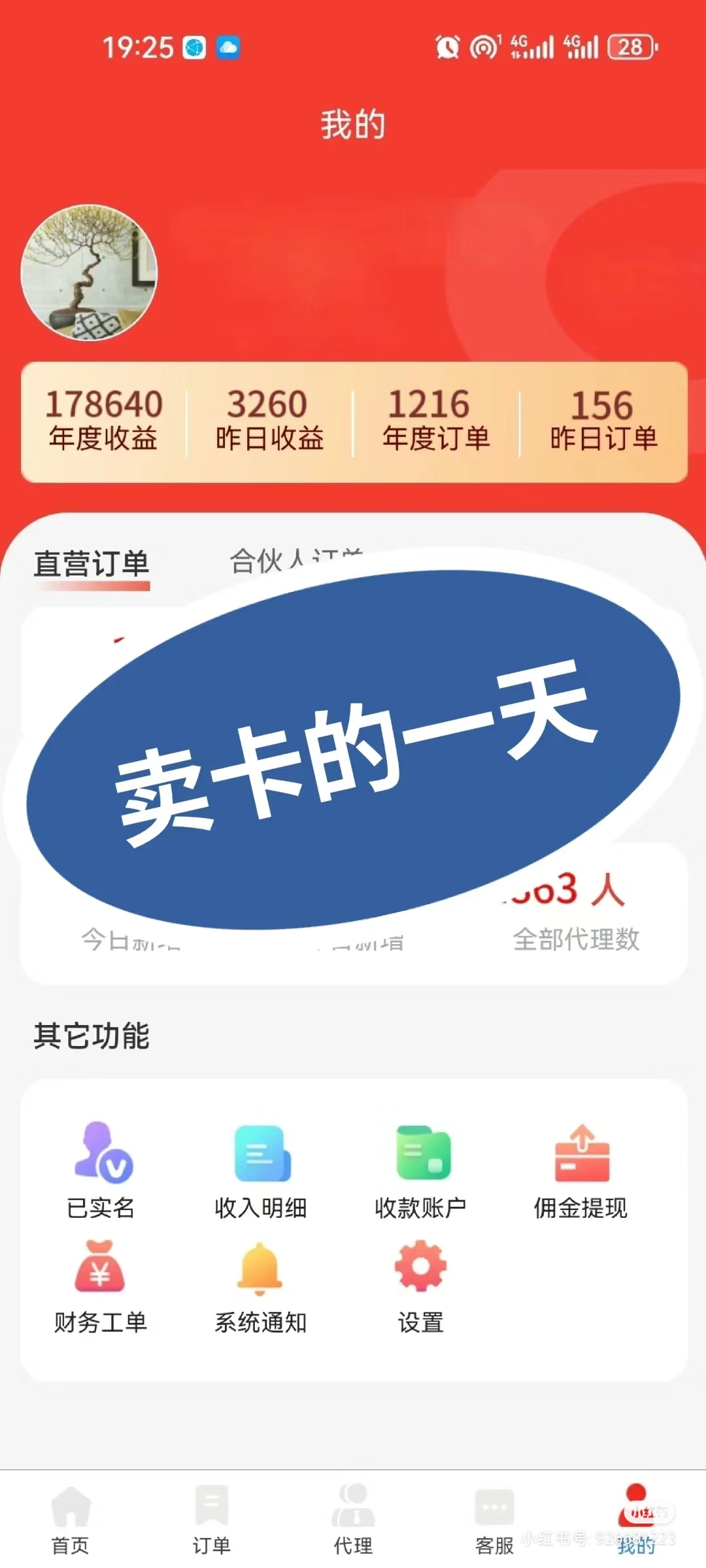Image resolution: width=706 pixels, height=1568 pixels.
Task: Open 佣金提现 commission withdrawal
Action: coord(580,1169)
